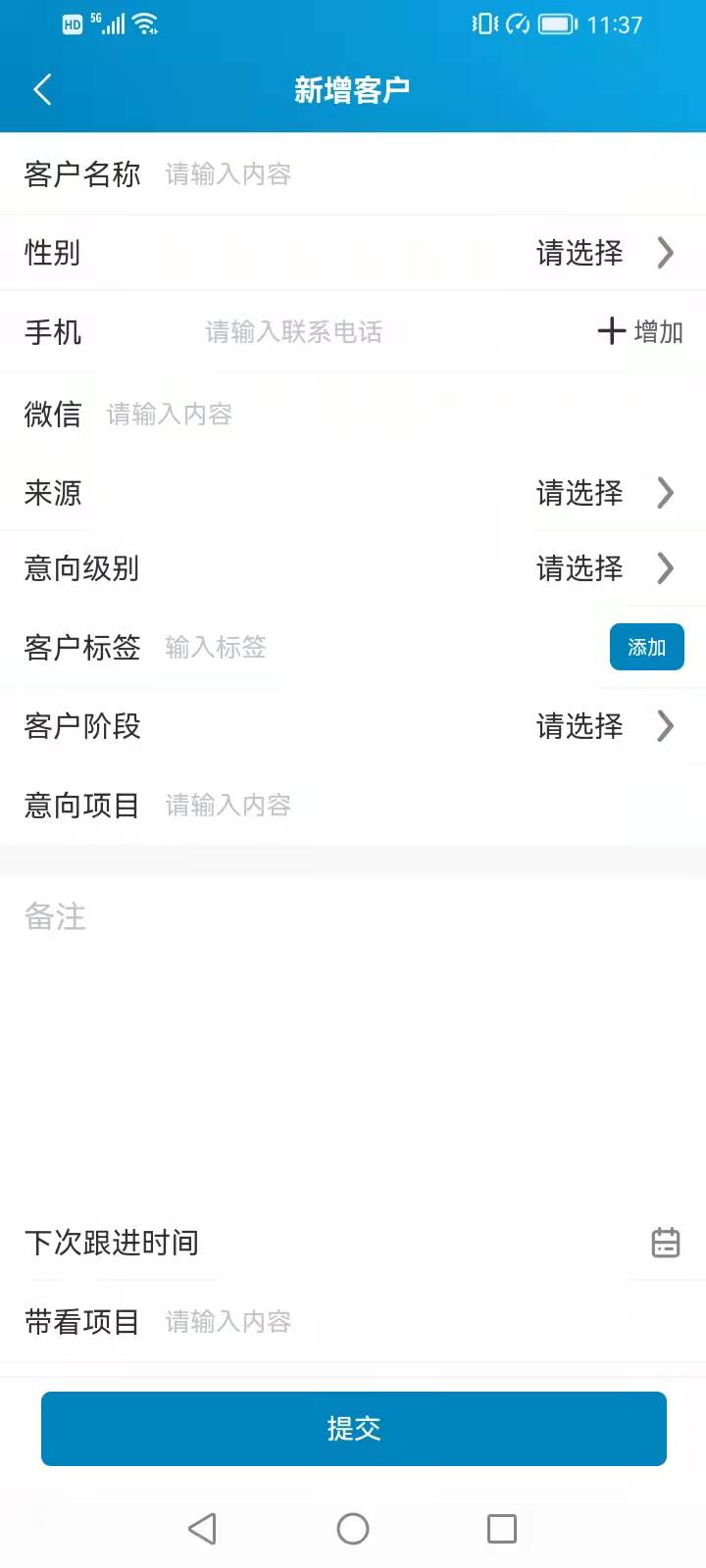Open the calendar icon for 下次跟进时间

coord(665,1243)
